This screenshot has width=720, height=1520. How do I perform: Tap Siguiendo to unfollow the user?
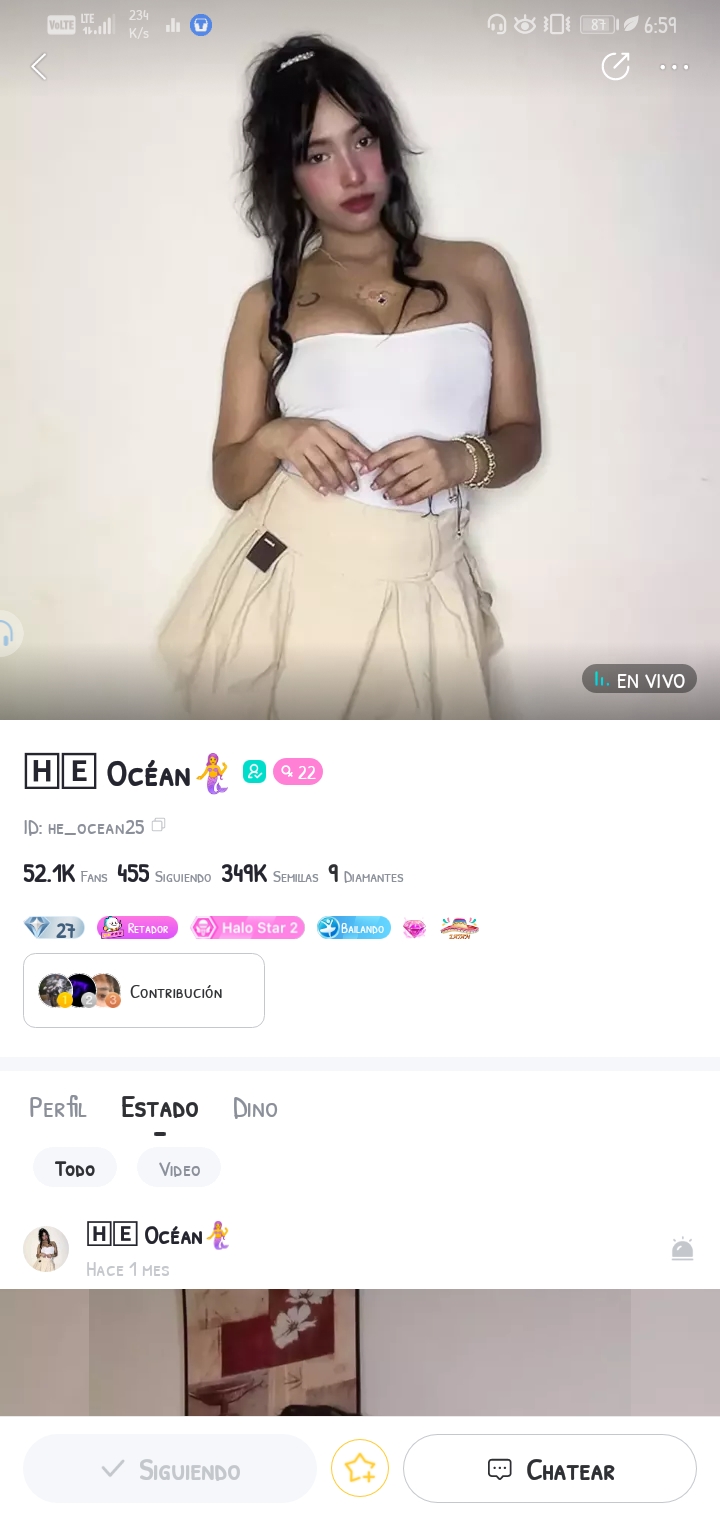click(170, 1469)
